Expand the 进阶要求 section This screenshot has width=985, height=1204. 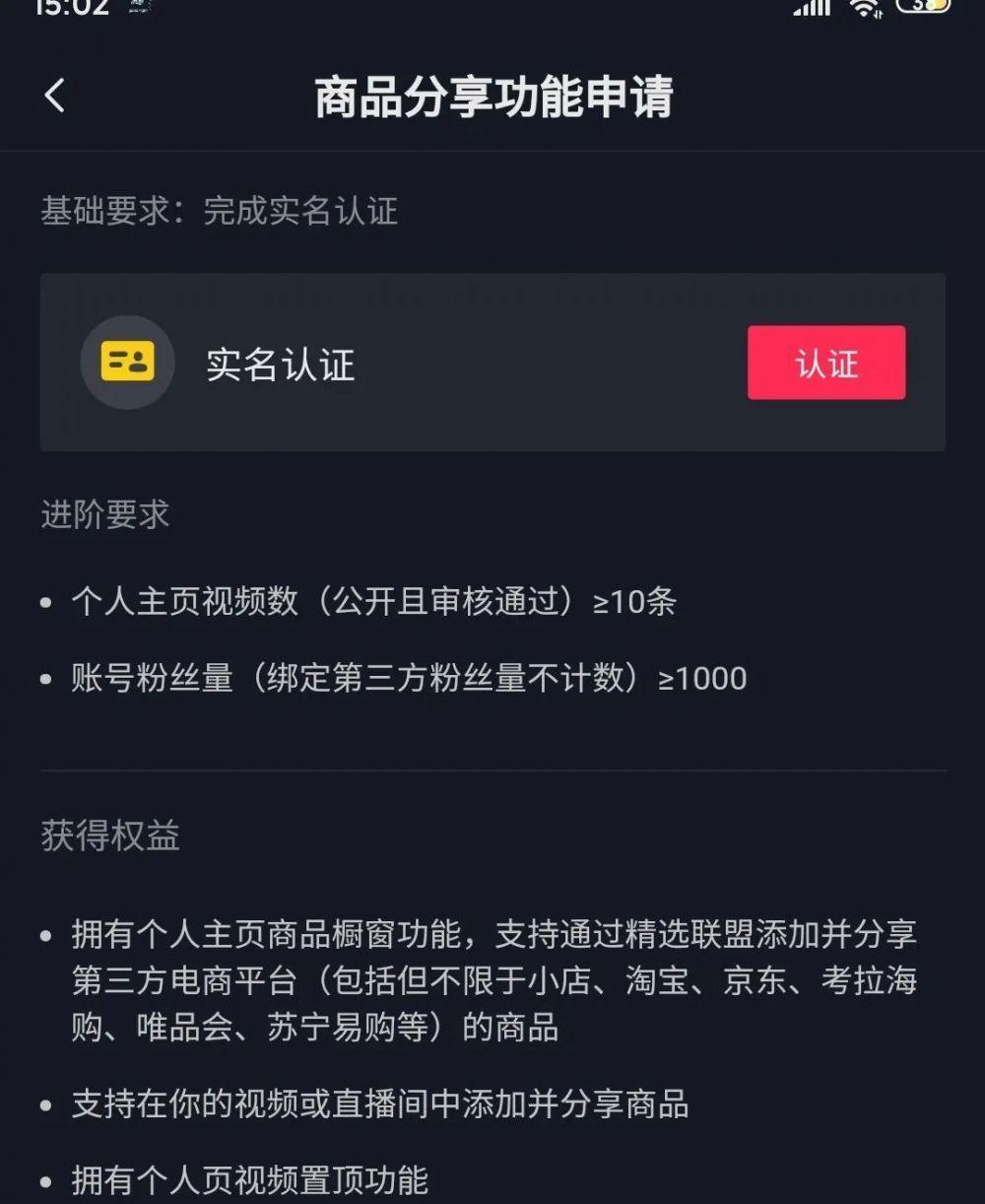(x=104, y=513)
